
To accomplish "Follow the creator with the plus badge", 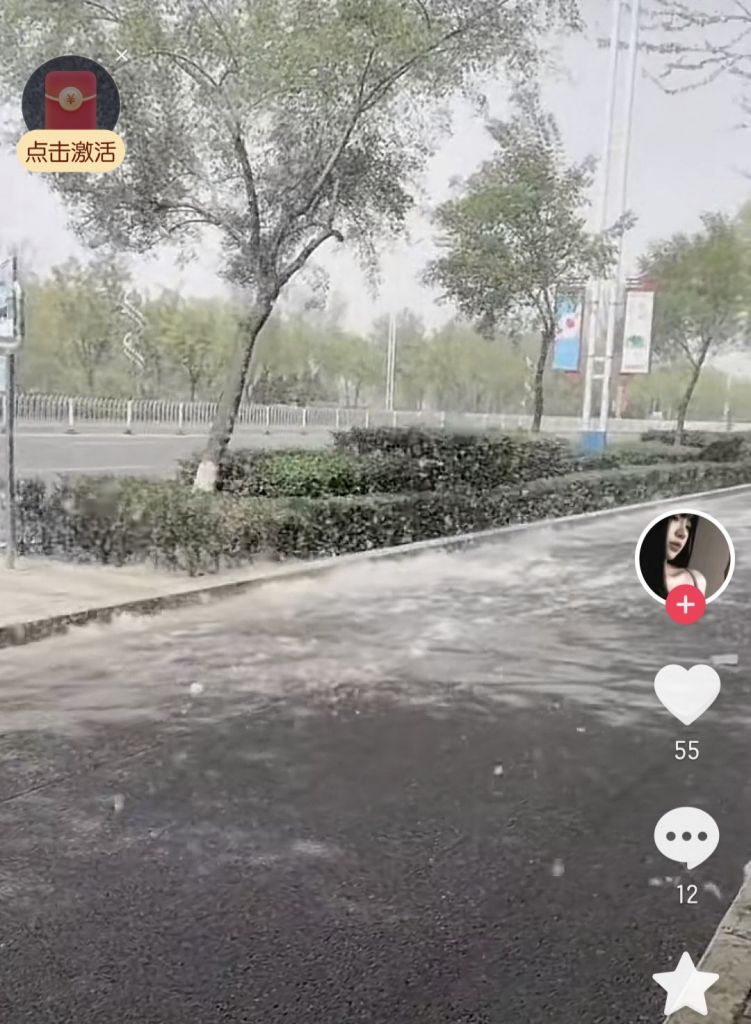I will tap(685, 605).
